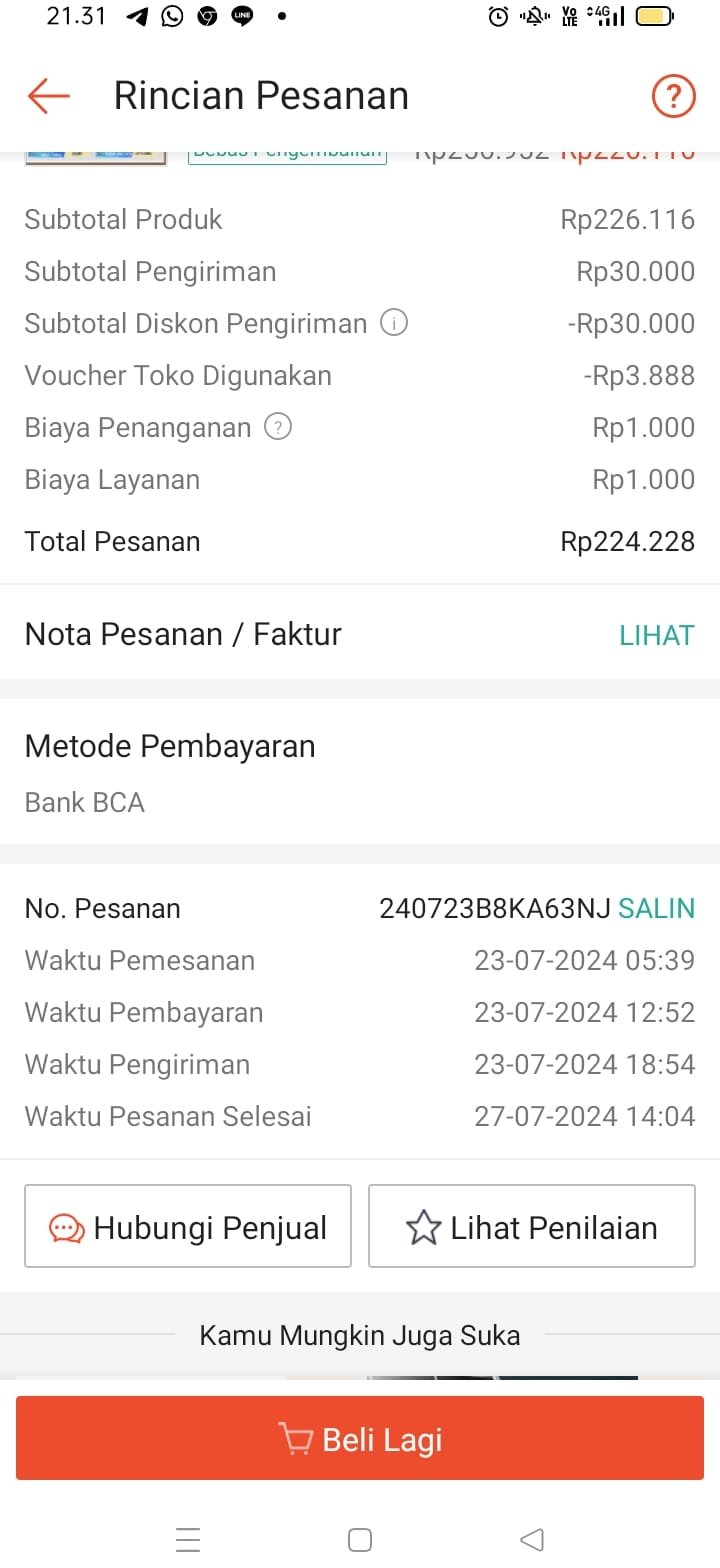Tap the system back triangle

click(x=532, y=1539)
